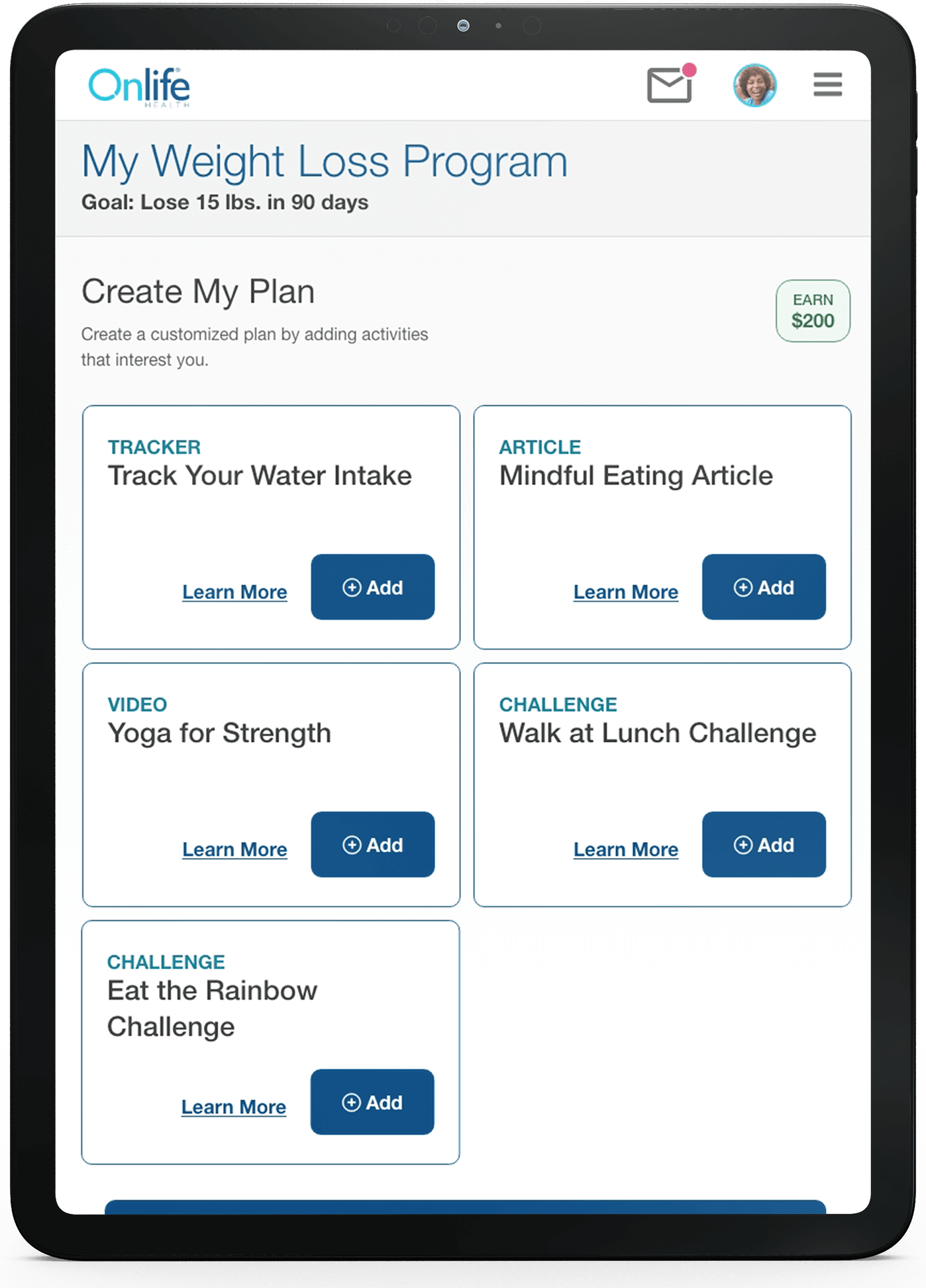Add Eat the Rainbow Challenge

pos(372,1102)
